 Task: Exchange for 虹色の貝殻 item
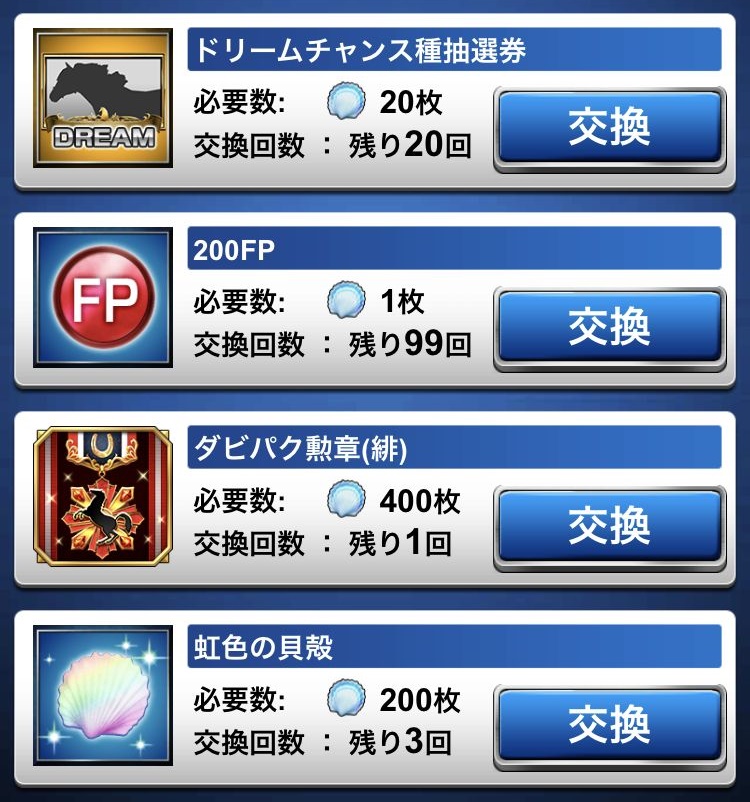609,724
